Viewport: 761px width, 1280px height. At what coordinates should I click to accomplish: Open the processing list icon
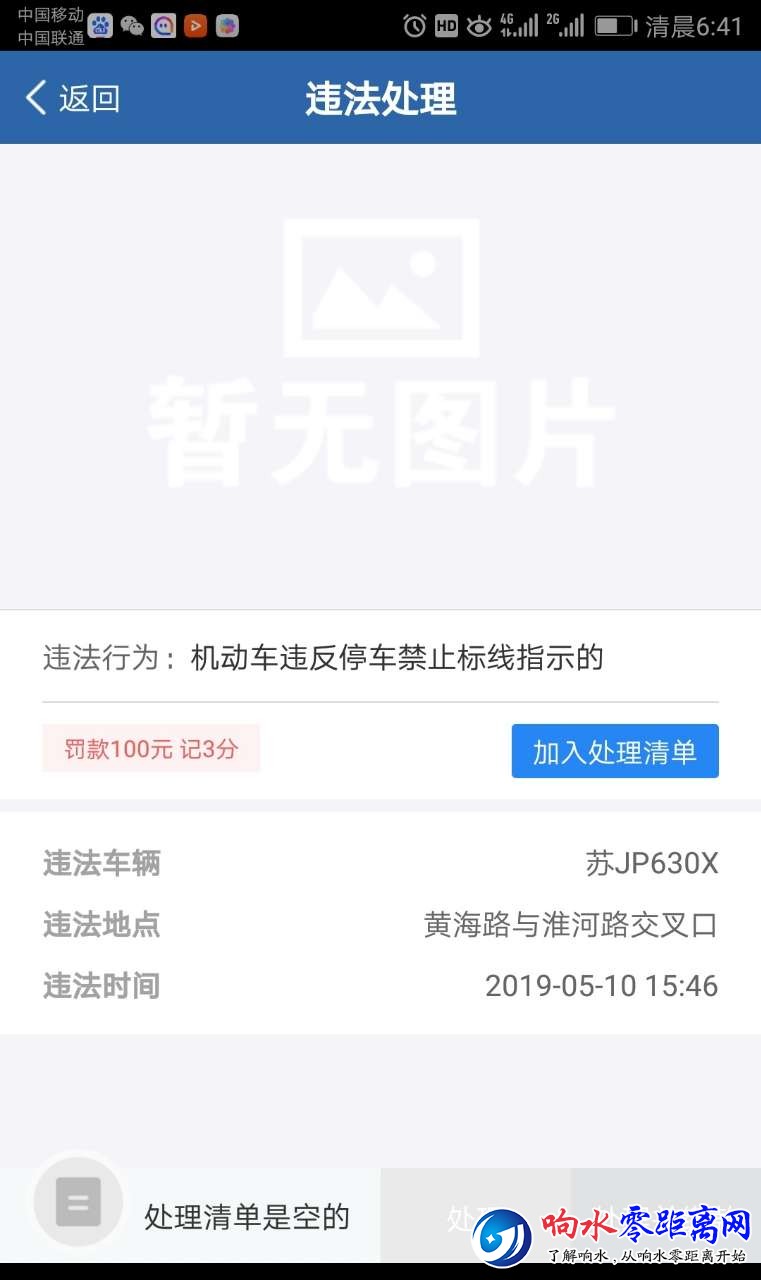(x=78, y=1201)
